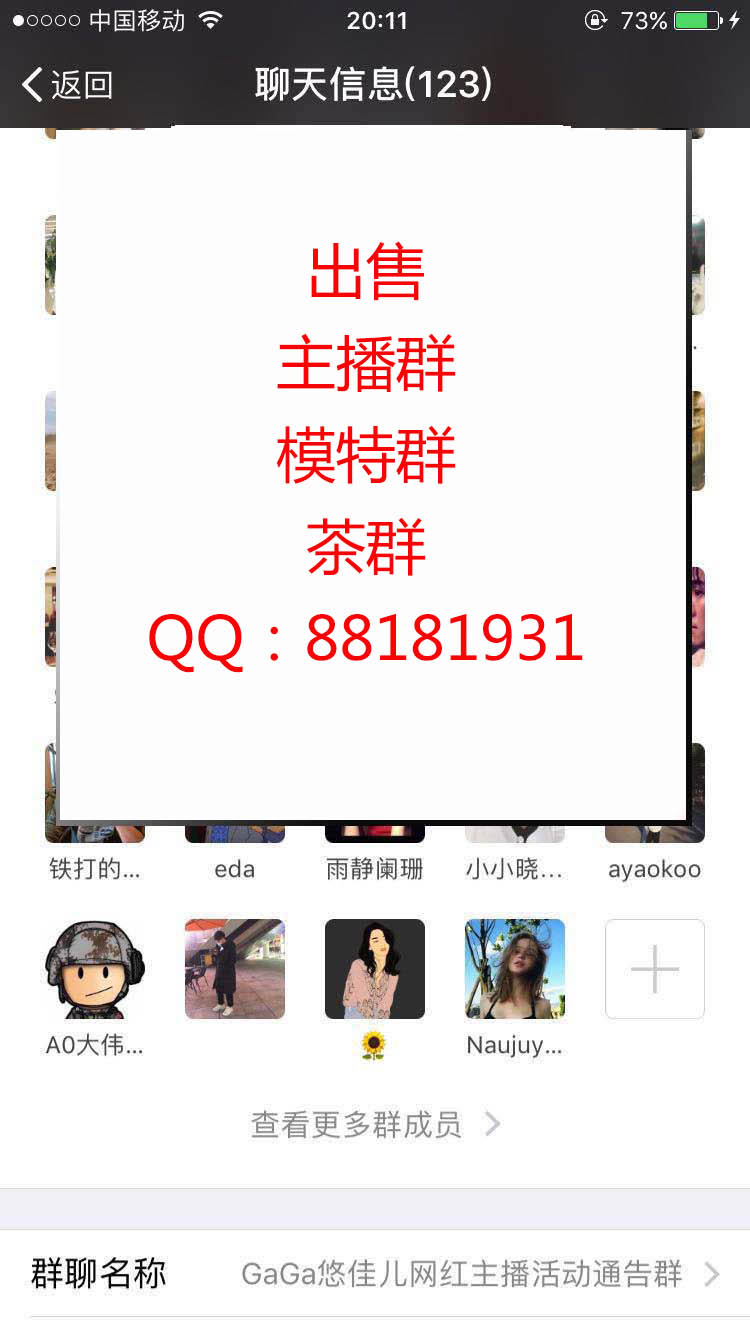
Task: Open member 小小晓's avatar
Action: tap(515, 834)
